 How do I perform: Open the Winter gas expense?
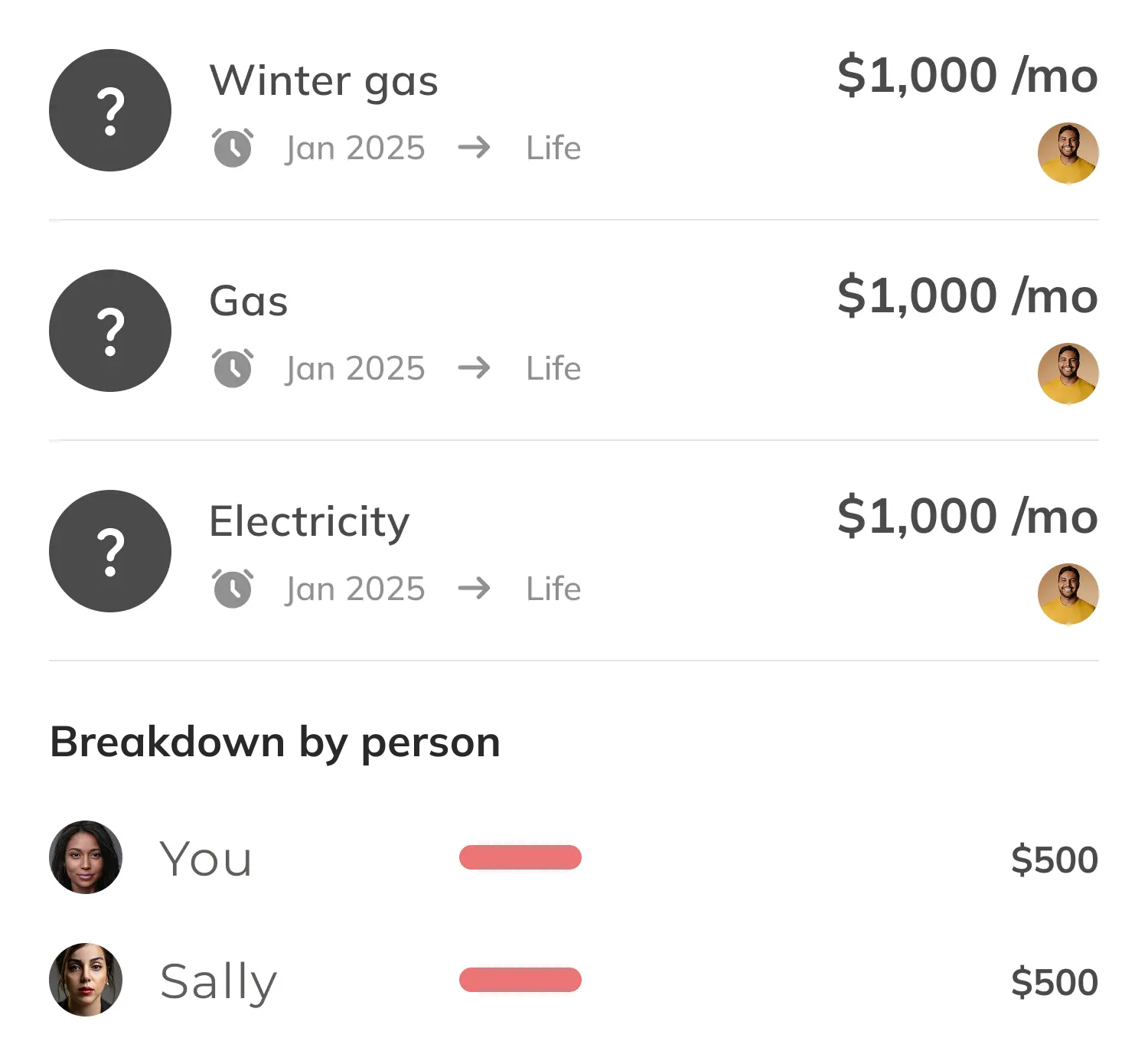click(323, 81)
